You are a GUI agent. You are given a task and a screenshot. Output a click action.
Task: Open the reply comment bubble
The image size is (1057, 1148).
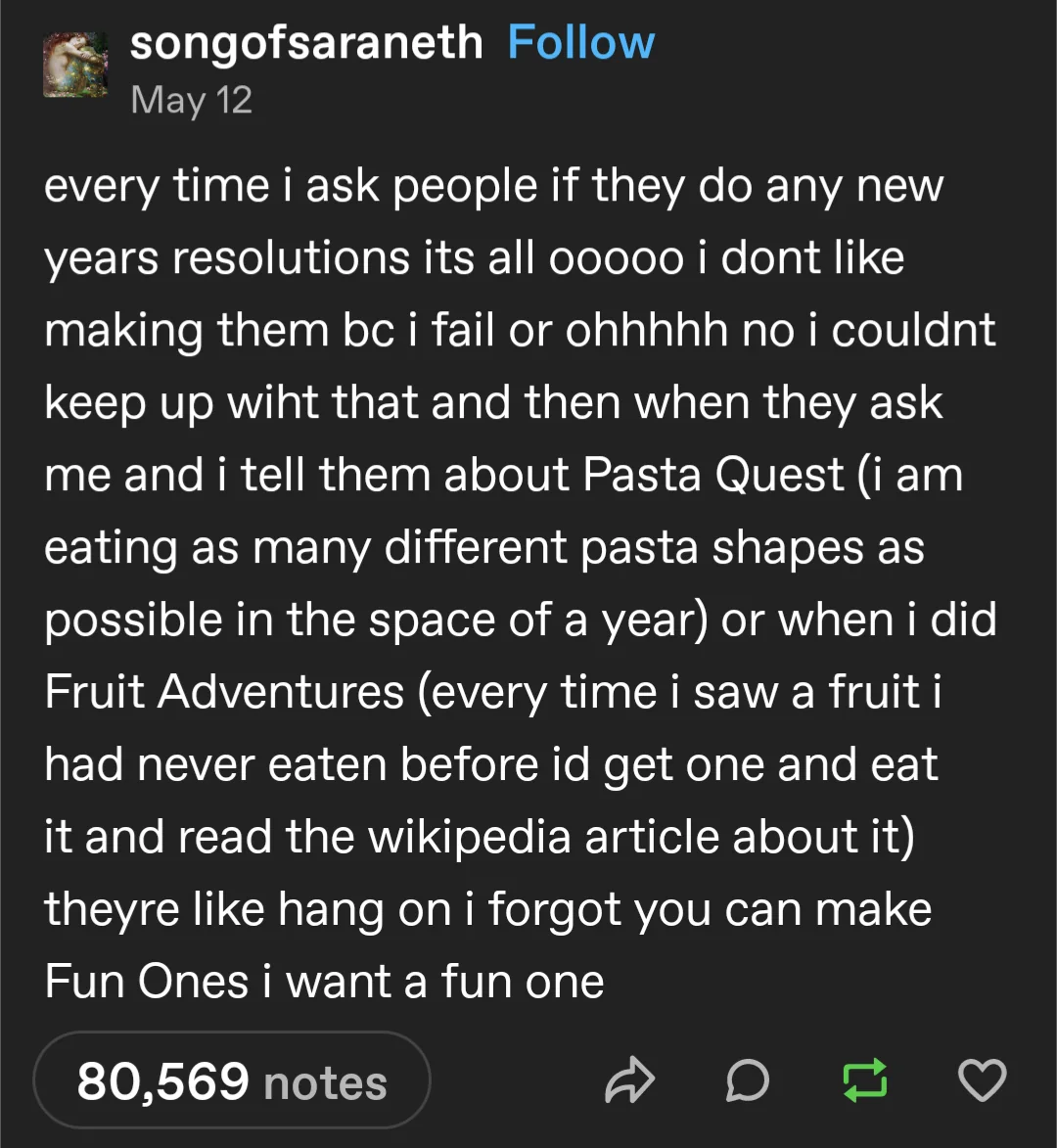pos(748,1080)
